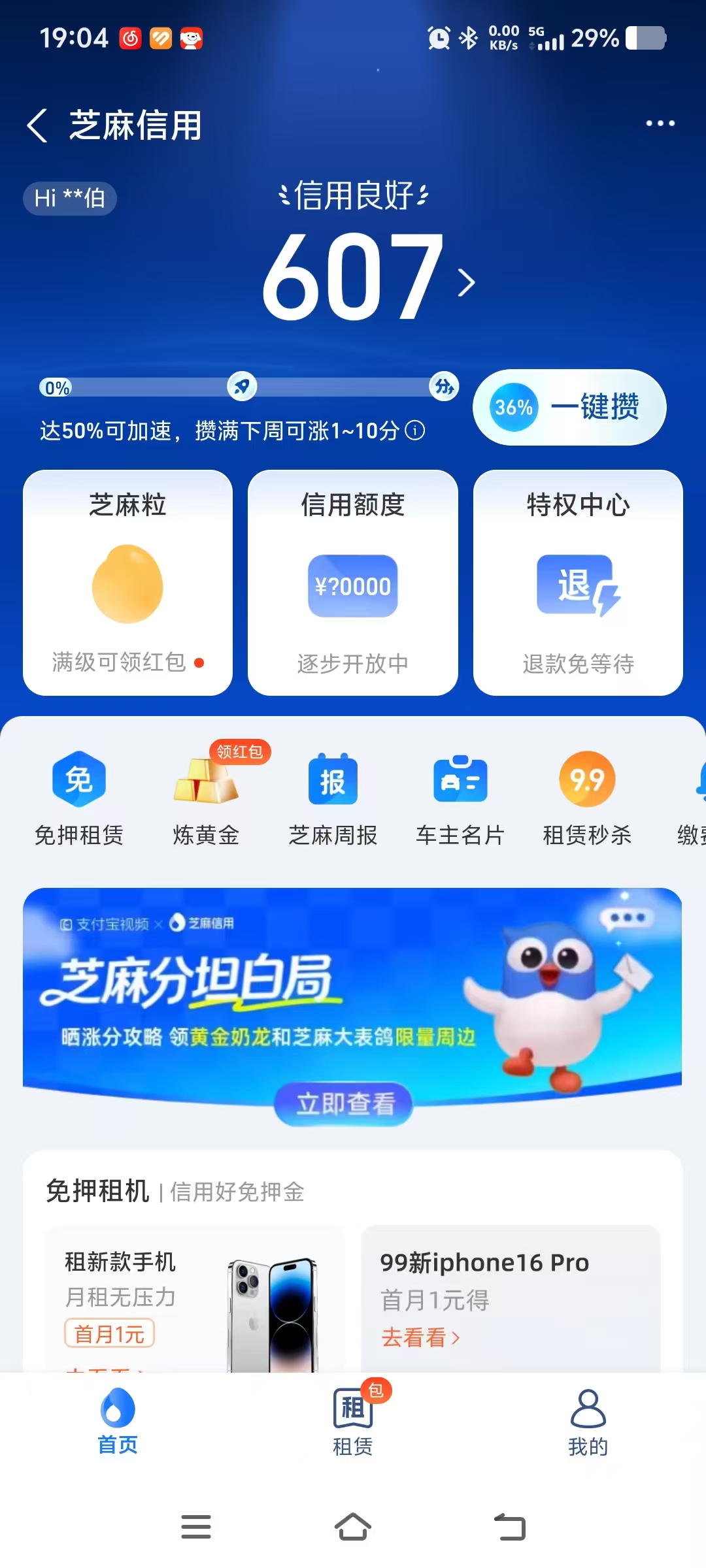Screen dimensions: 706x1568
Task: Open the 特权中心 card
Action: [x=578, y=582]
